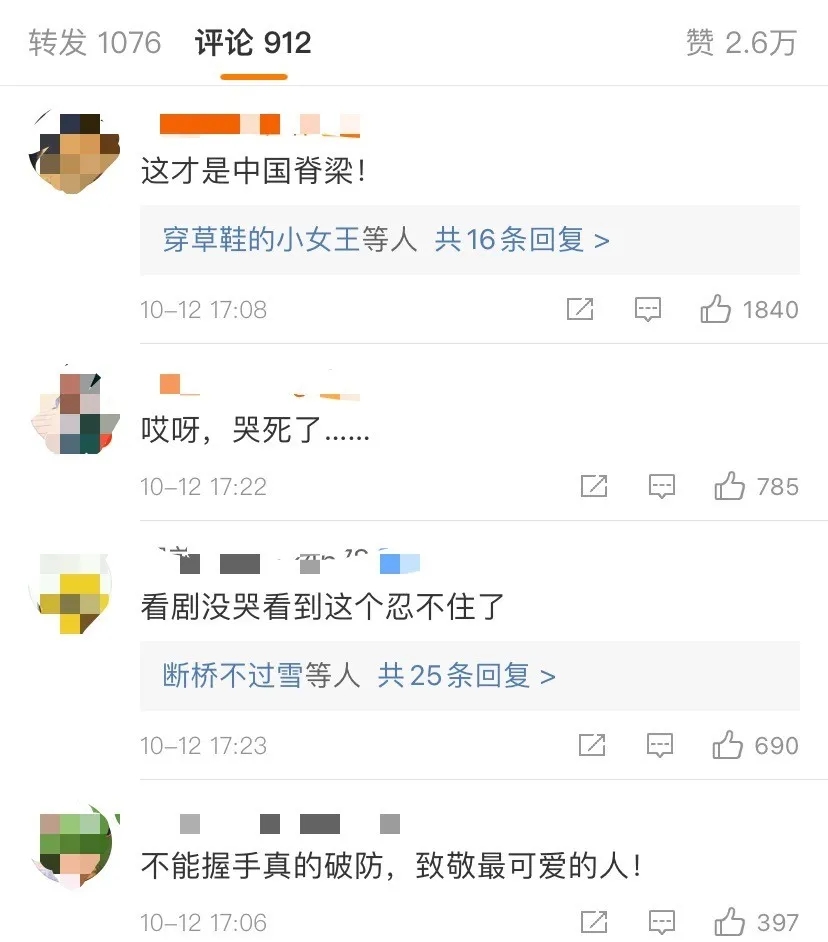Reply to the comment 看剧没哭看到这个忍不住了

[x=660, y=745]
